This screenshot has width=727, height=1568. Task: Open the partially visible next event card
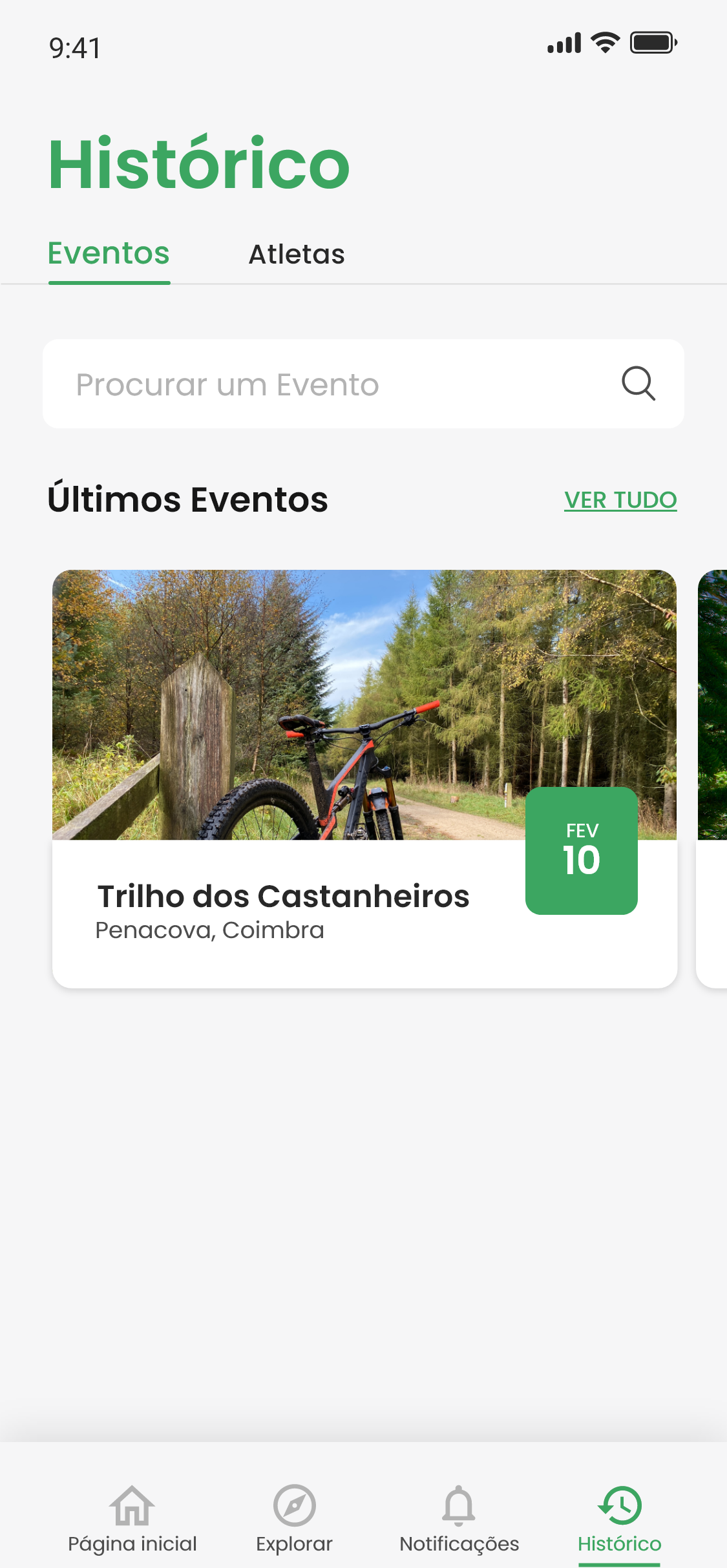click(x=714, y=775)
